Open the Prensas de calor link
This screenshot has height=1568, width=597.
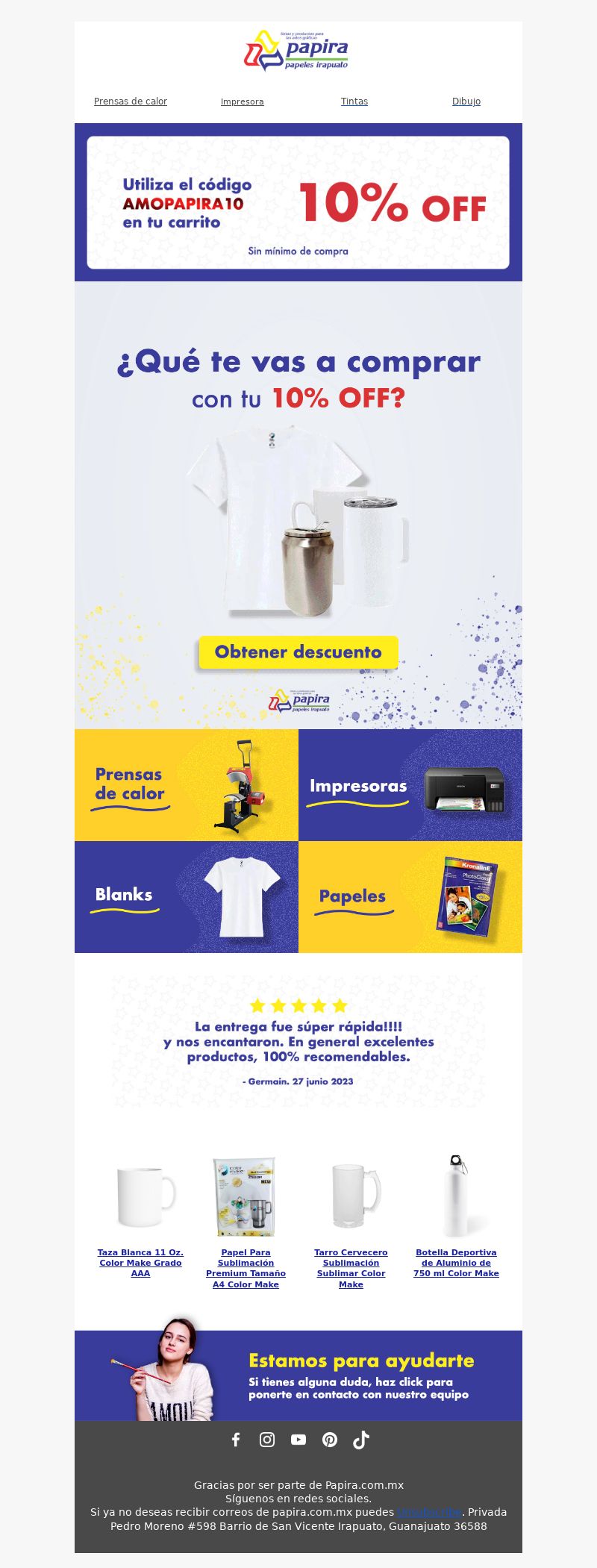coord(130,101)
